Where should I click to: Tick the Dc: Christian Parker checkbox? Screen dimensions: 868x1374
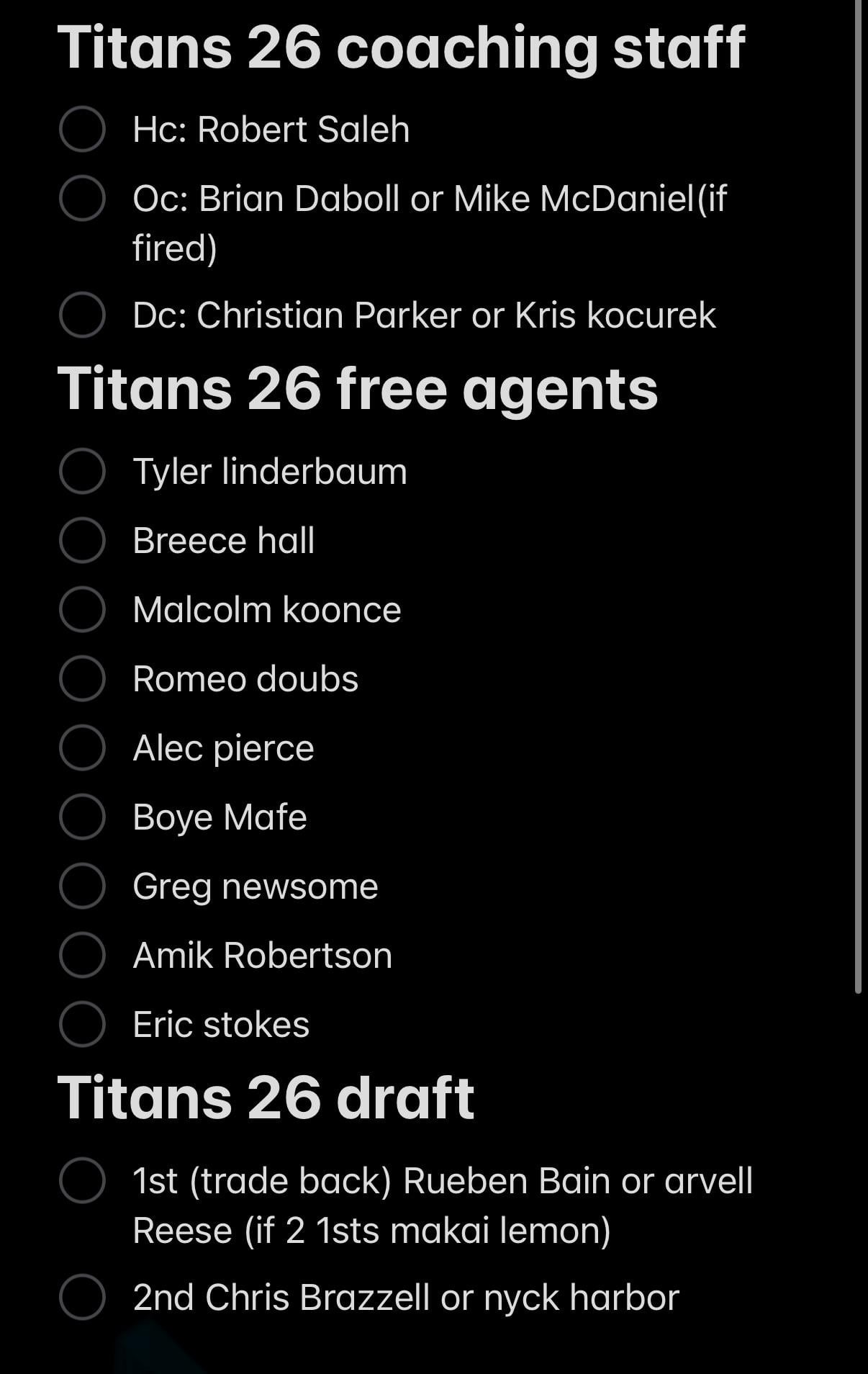[x=82, y=315]
